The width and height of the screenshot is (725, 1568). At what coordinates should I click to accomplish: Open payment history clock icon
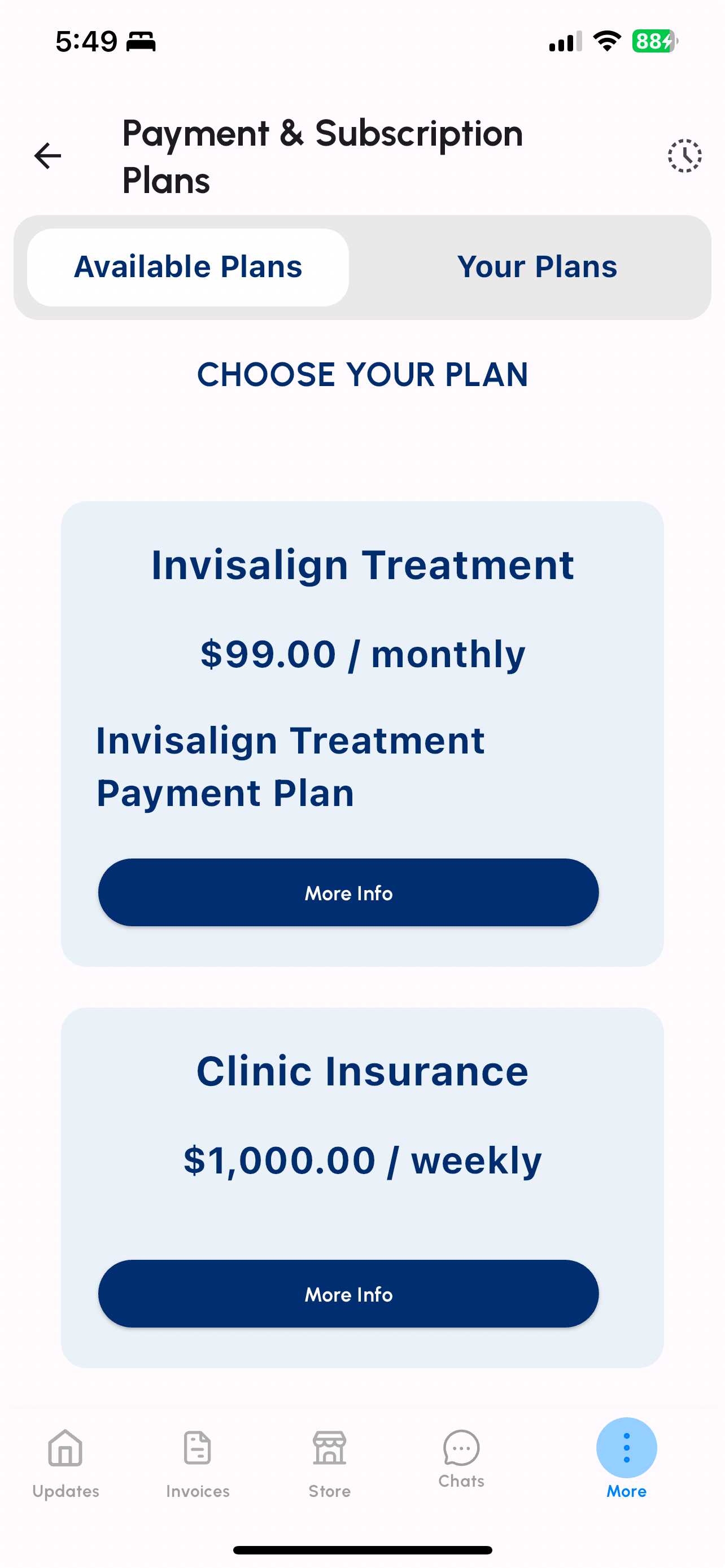point(684,156)
